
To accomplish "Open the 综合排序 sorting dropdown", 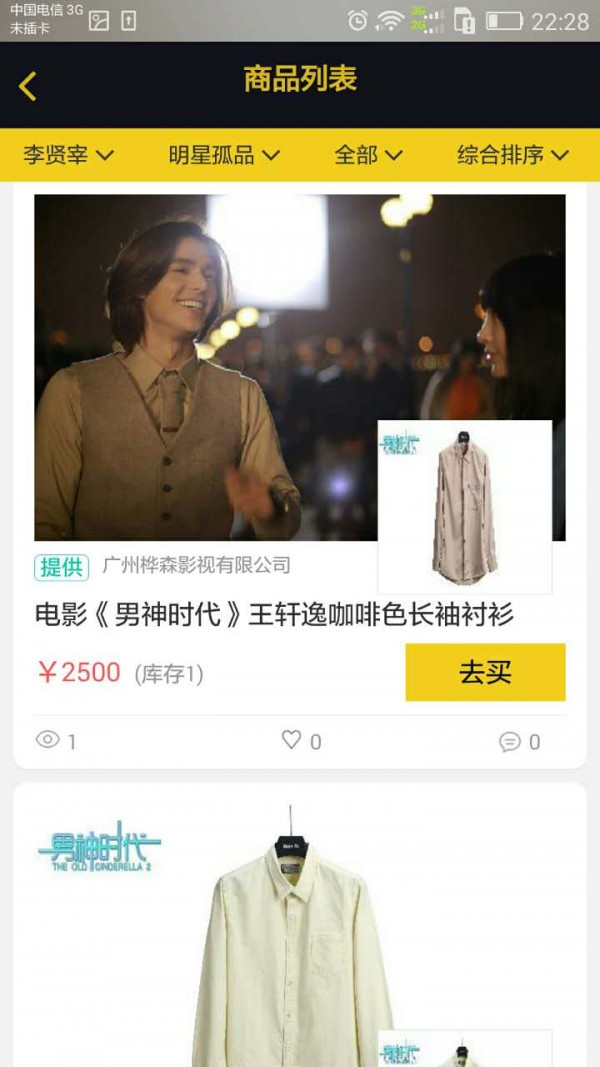I will tap(512, 155).
